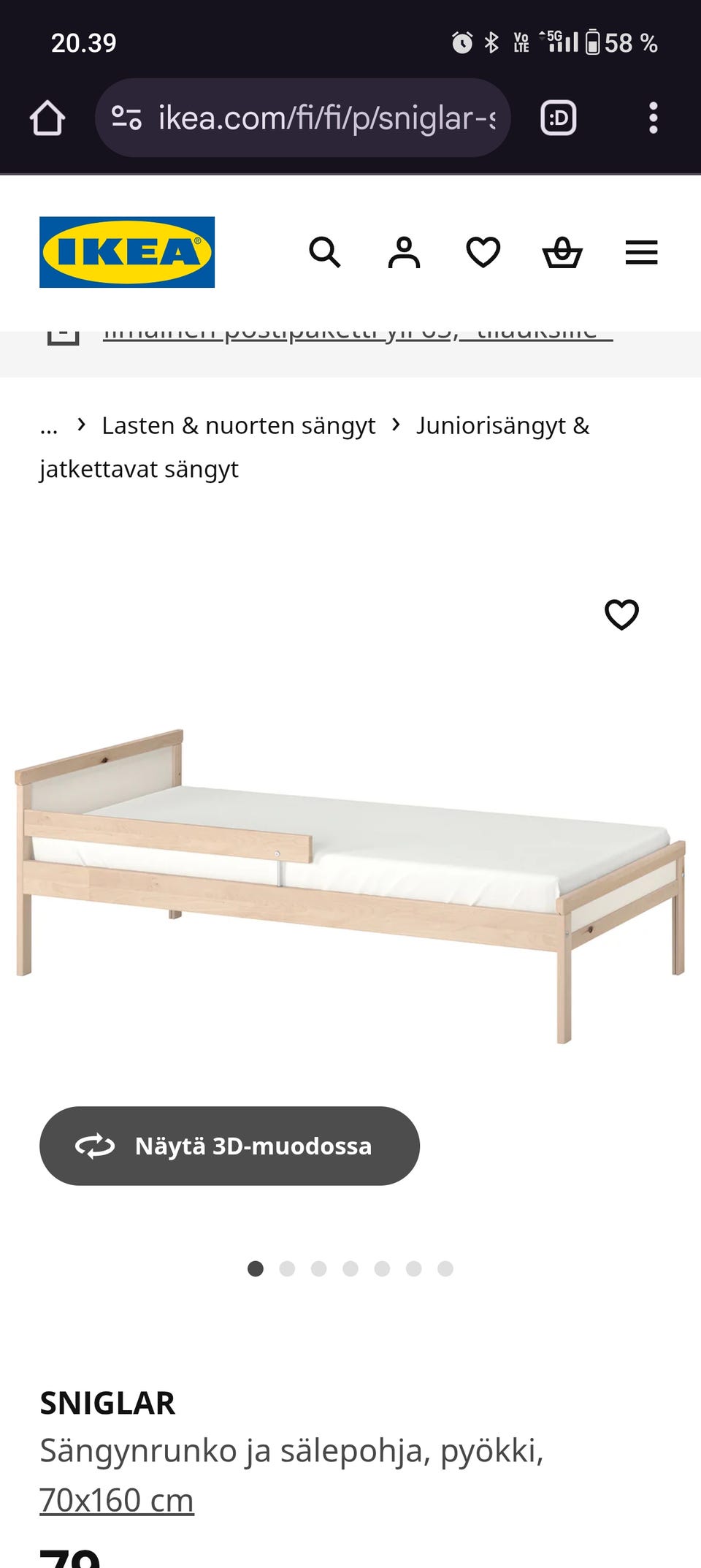Tap the 70x160 cm size link
This screenshot has width=701, height=1568.
click(x=115, y=1499)
